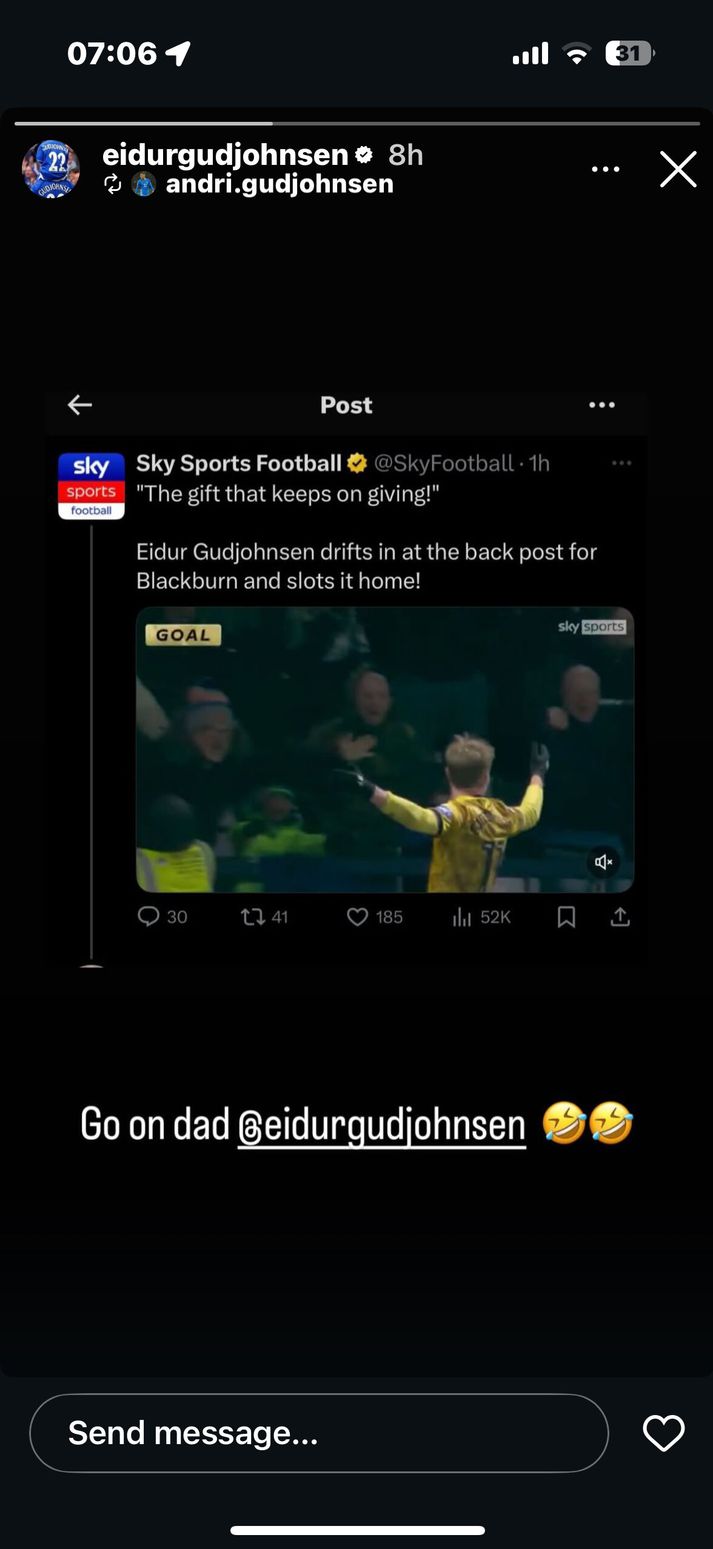Close the story viewer
The height and width of the screenshot is (1549, 713).
point(678,170)
